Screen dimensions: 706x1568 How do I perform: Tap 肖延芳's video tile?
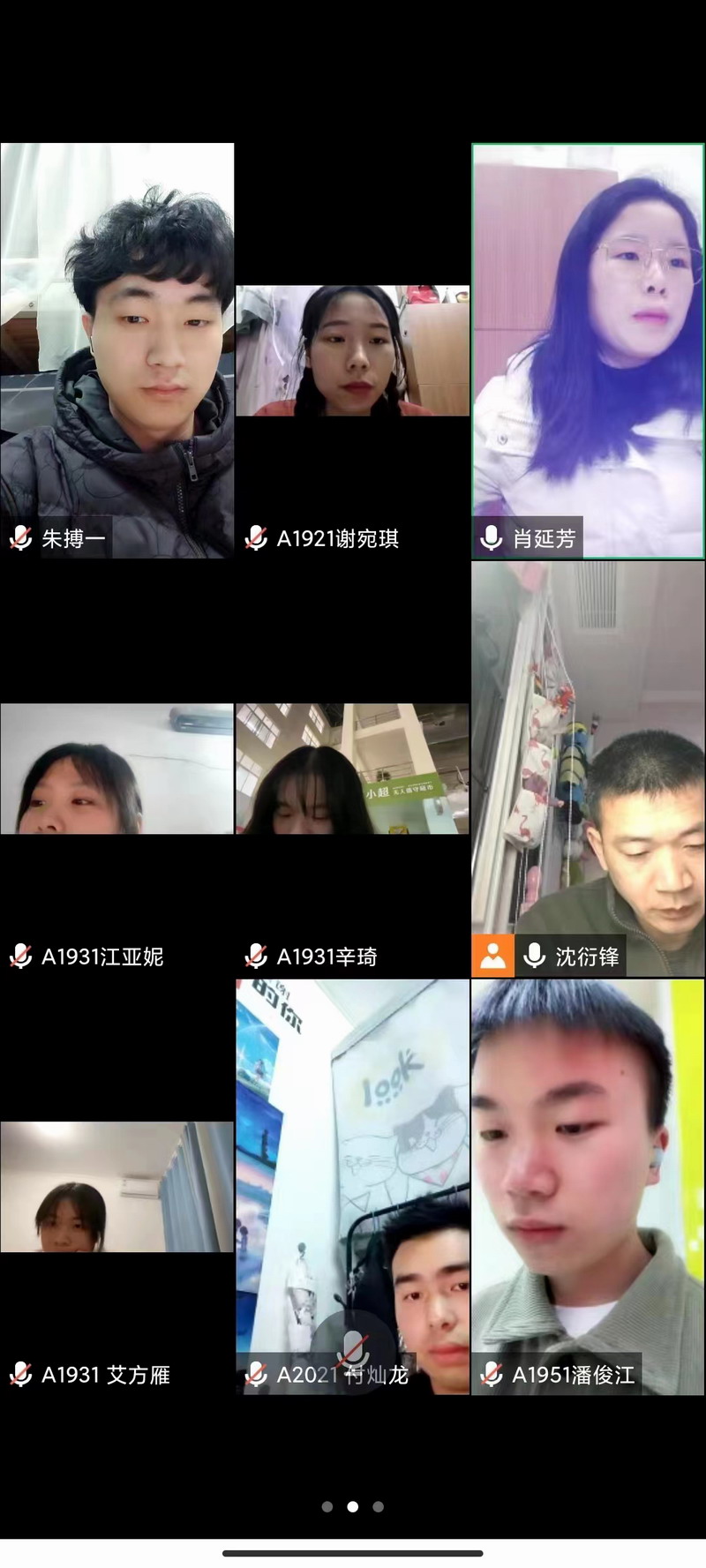click(x=588, y=349)
